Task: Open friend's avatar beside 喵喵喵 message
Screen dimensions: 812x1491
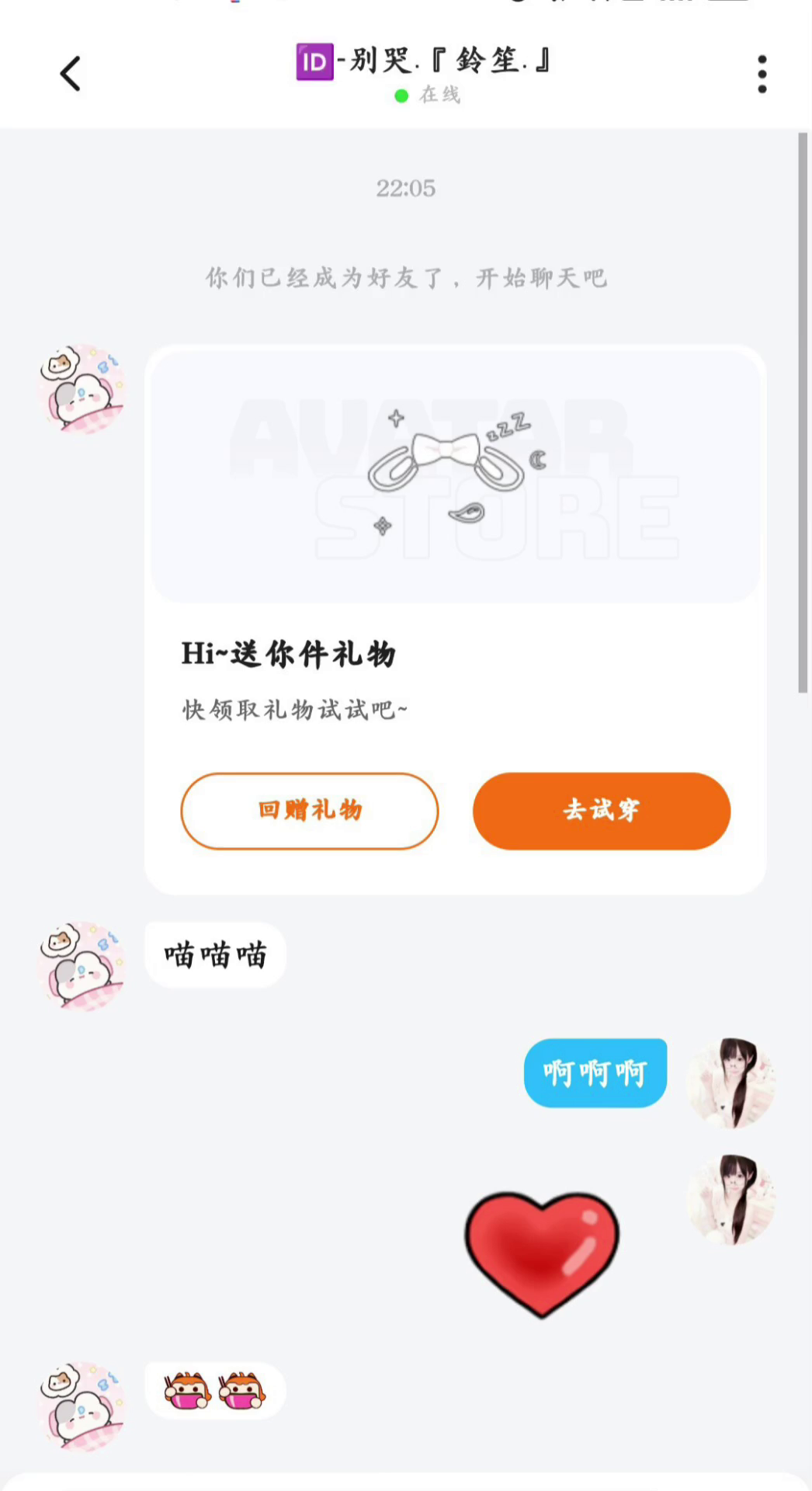Action: (x=82, y=965)
